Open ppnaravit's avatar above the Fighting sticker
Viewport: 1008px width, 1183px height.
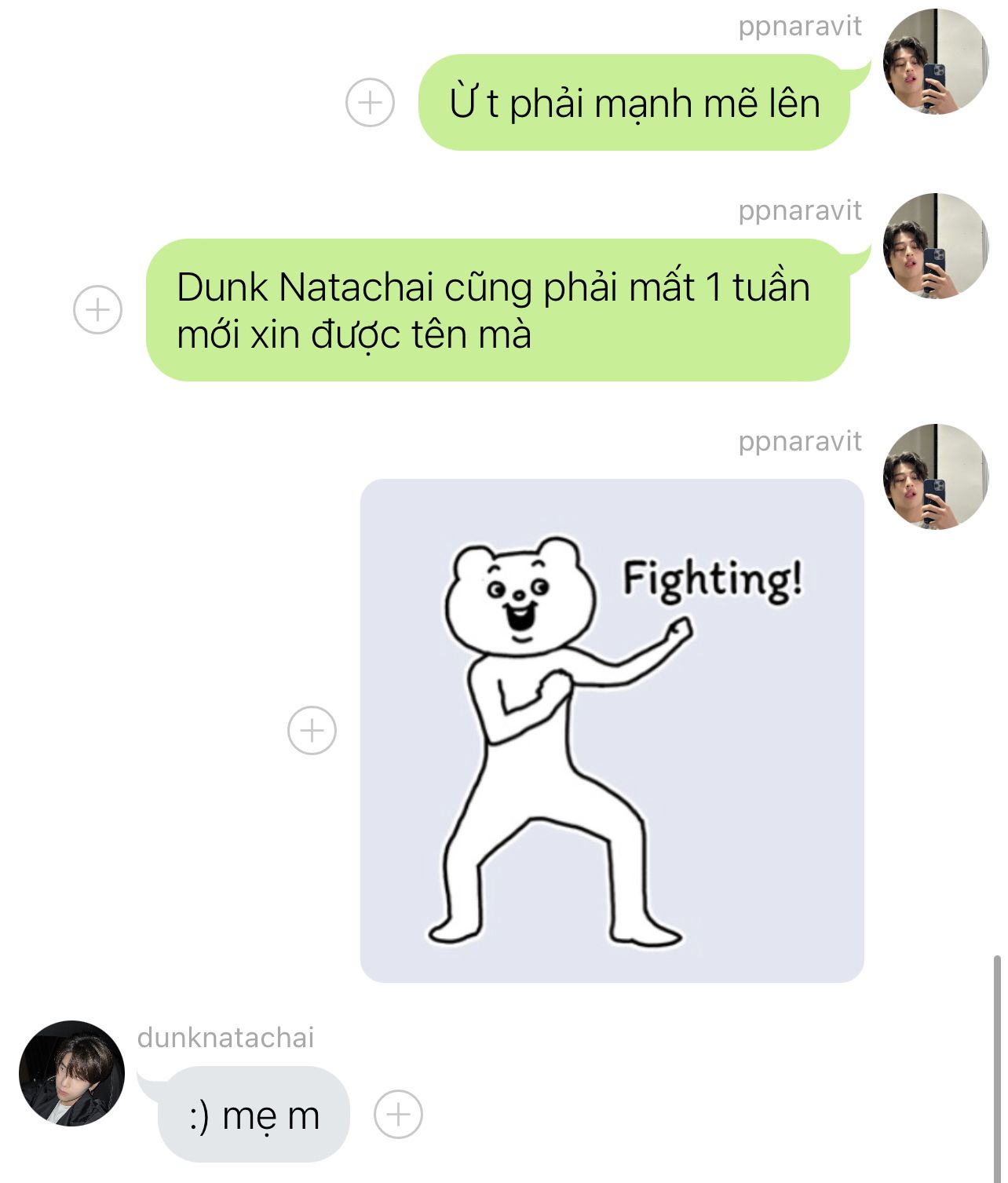(935, 476)
